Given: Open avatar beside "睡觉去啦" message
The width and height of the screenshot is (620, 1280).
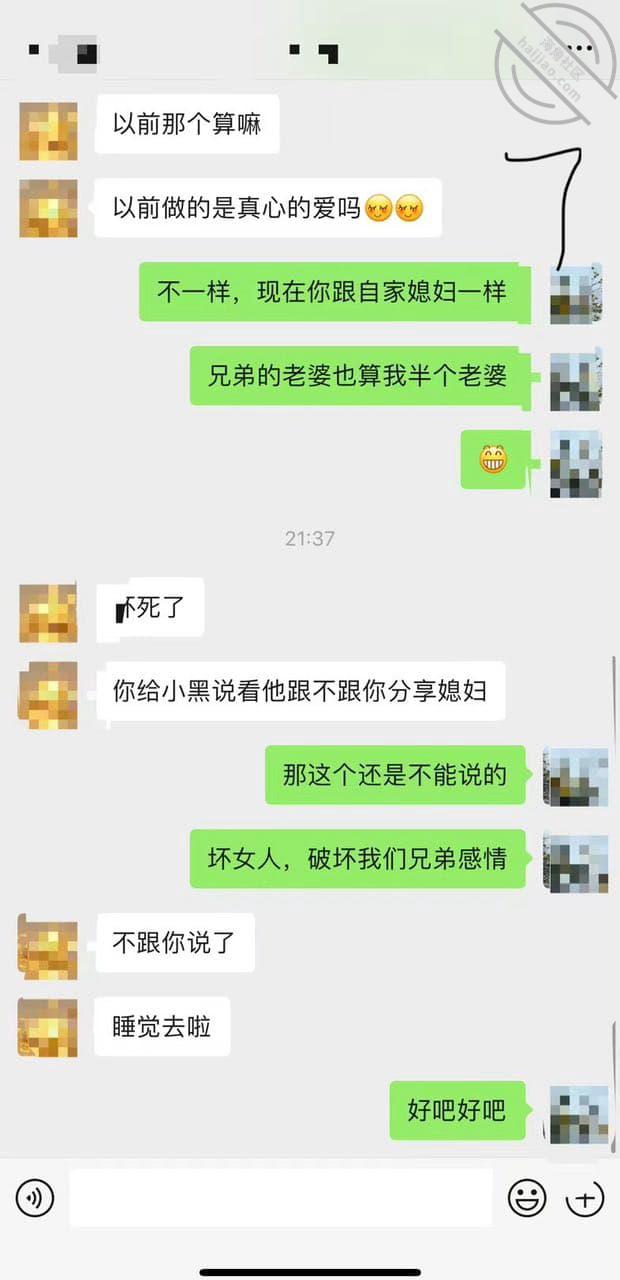Looking at the screenshot, I should [48, 1028].
